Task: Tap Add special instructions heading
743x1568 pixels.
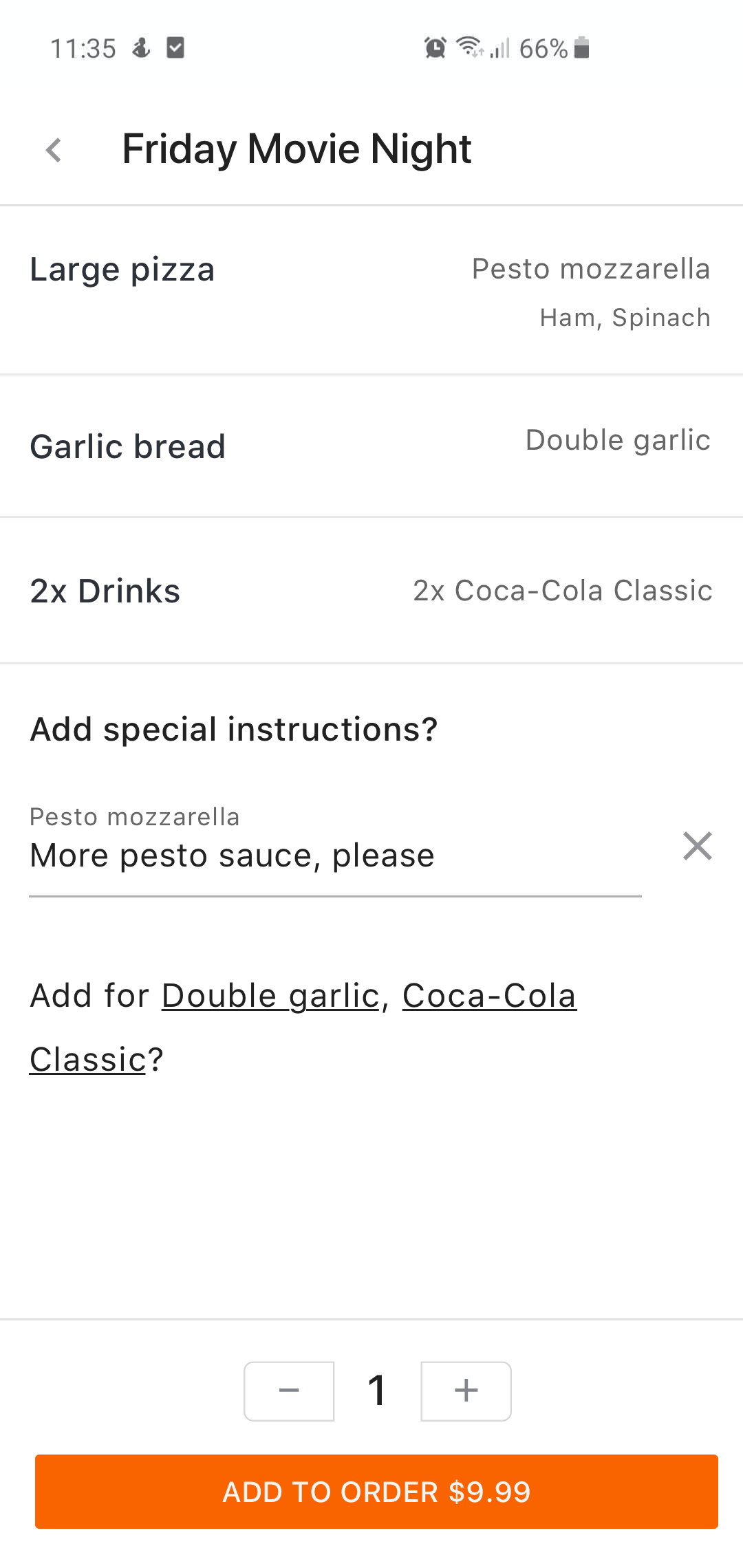Action: [x=233, y=729]
